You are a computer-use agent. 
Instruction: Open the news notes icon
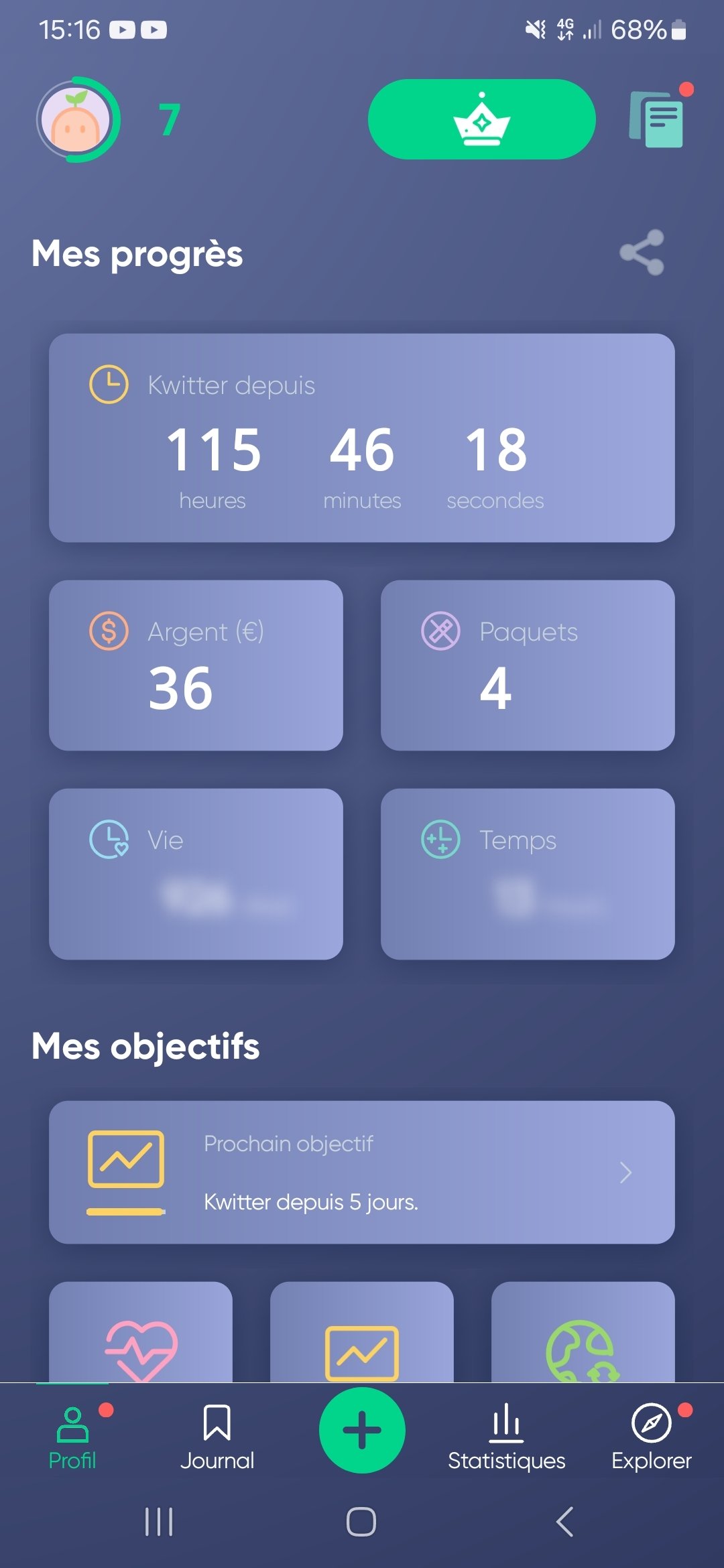click(657, 119)
